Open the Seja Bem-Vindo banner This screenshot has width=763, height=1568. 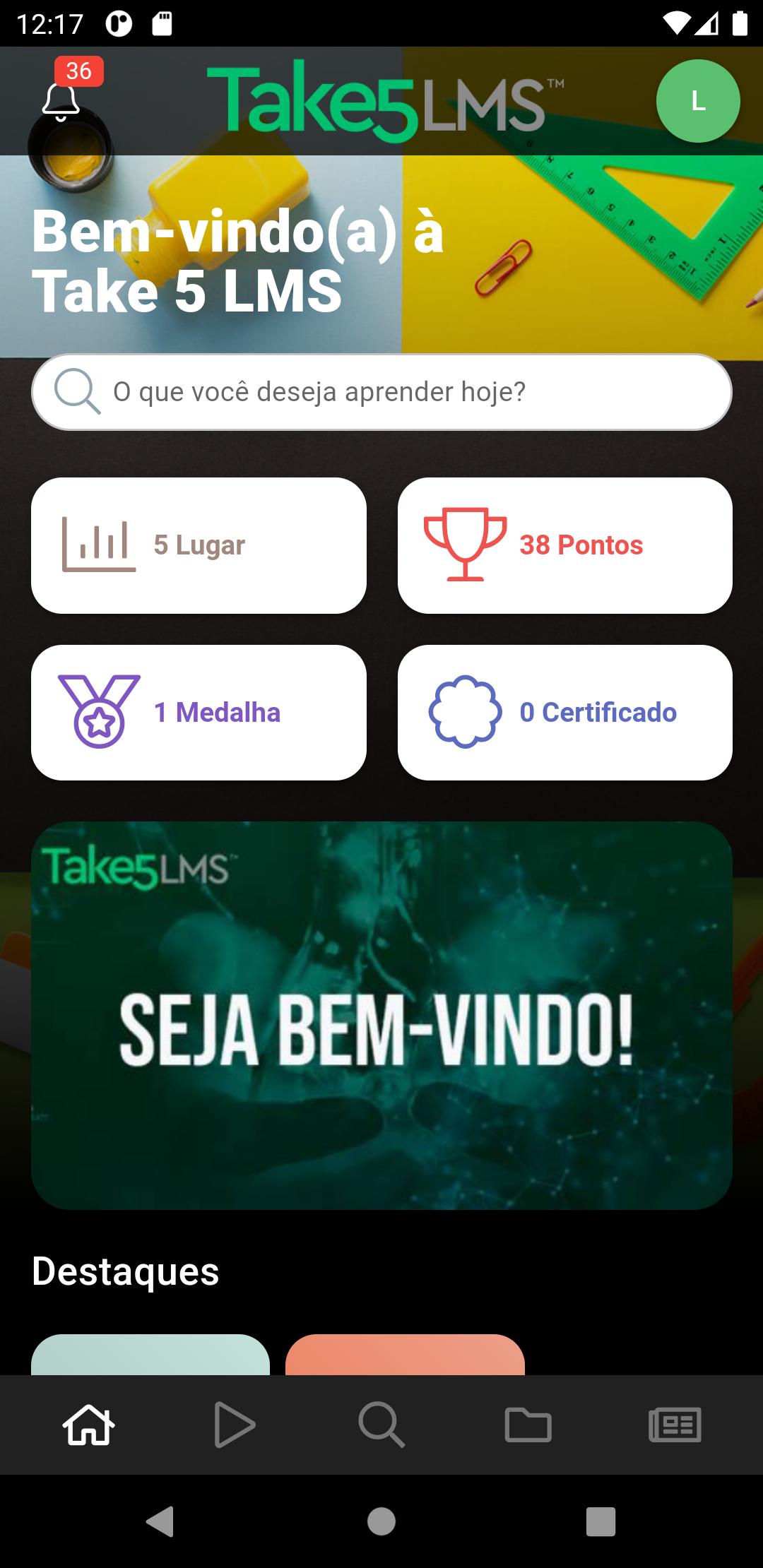point(381,1015)
